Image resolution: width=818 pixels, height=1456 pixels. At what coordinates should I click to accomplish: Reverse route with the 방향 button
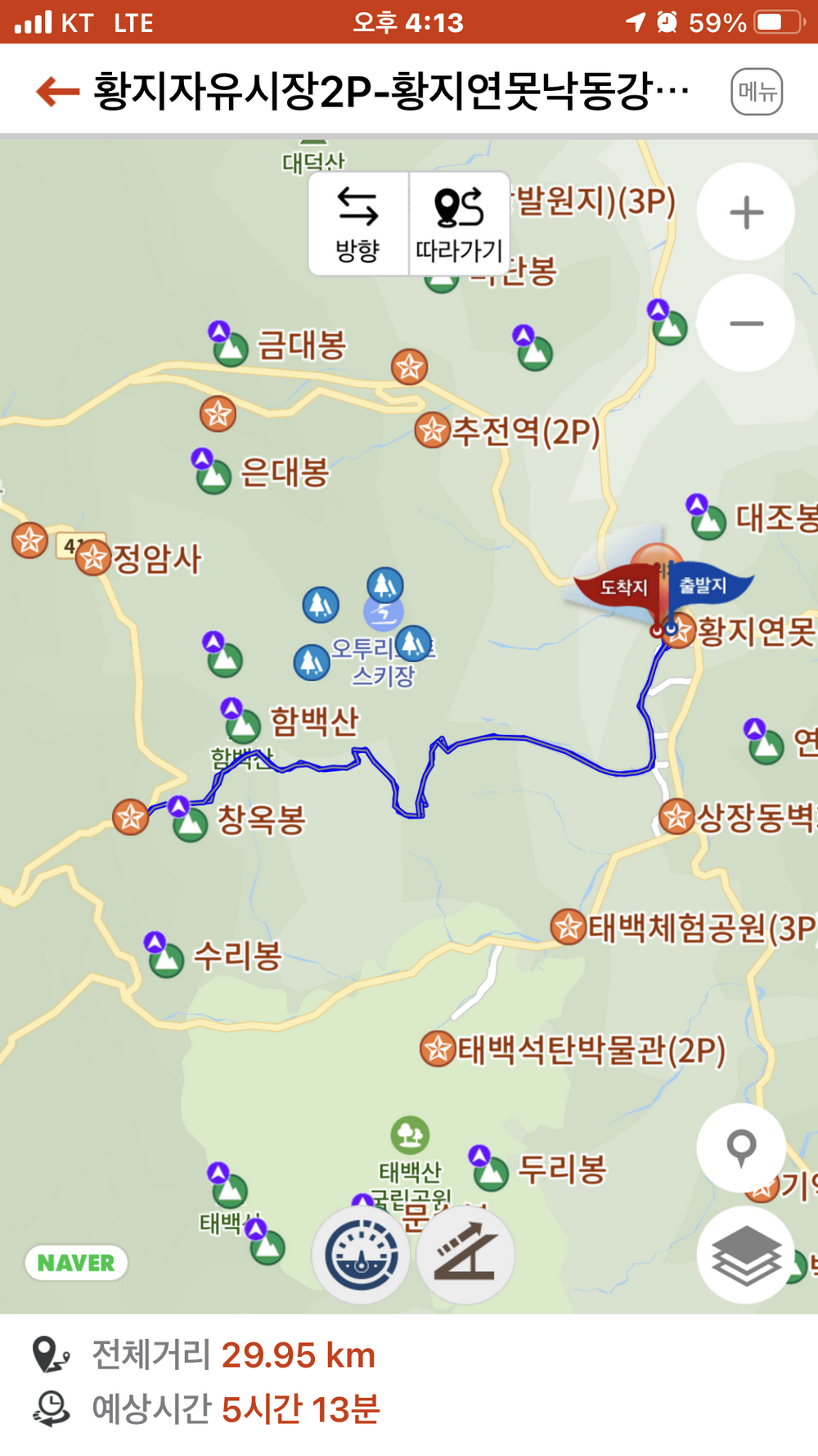click(358, 223)
